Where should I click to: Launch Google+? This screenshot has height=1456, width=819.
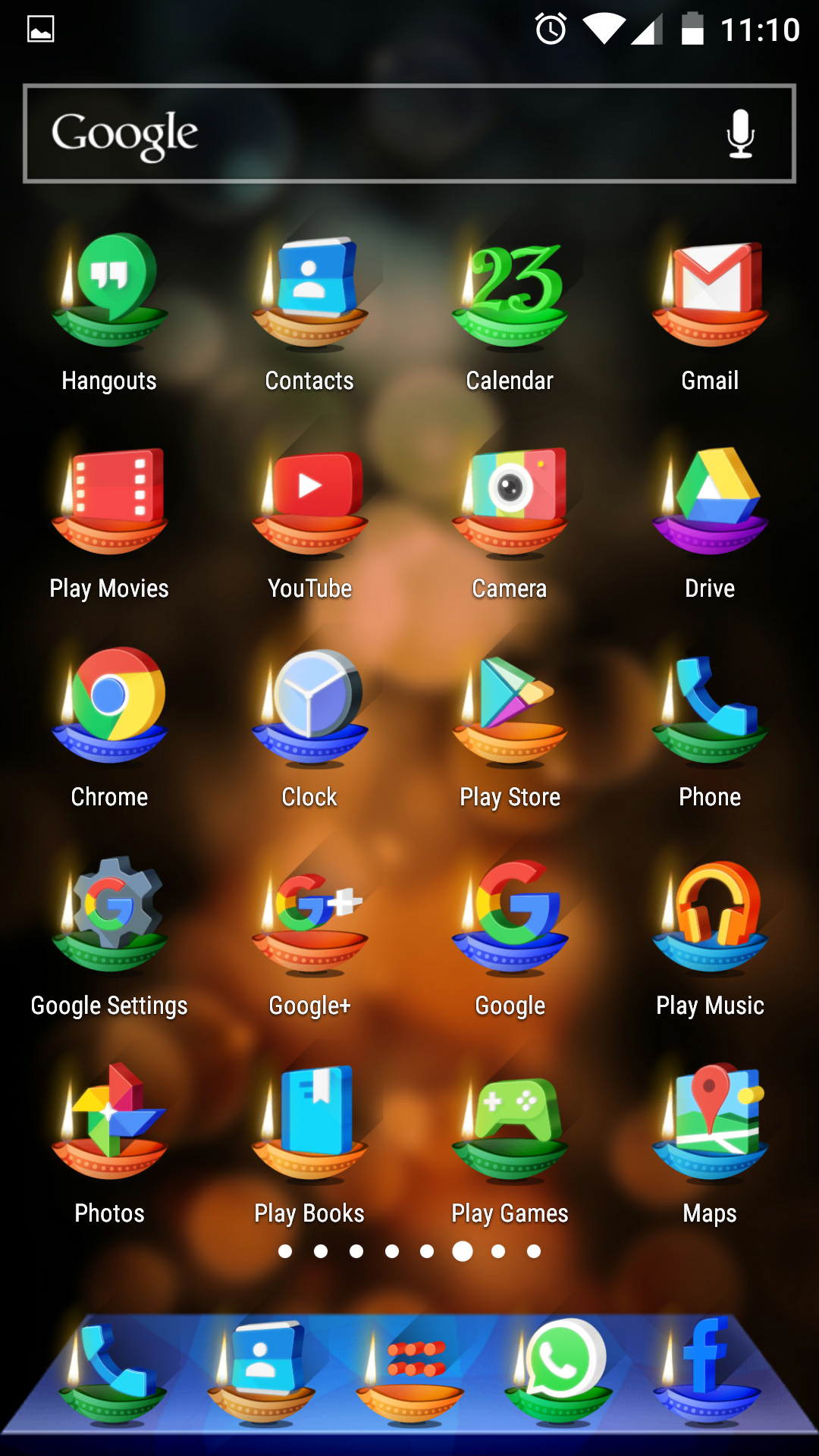(309, 918)
